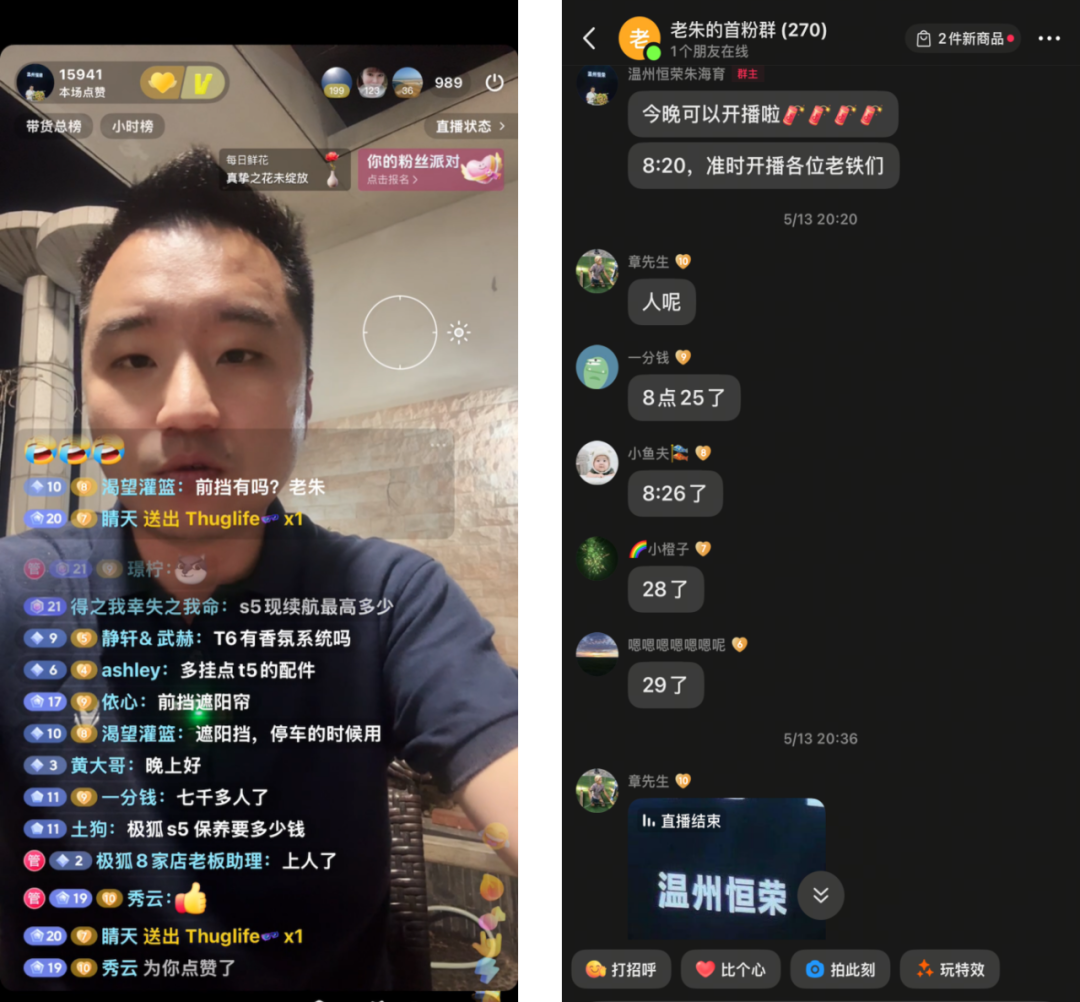Viewport: 1080px width, 1002px height.
Task: Adjust exposure with the sun icon
Action: click(459, 333)
